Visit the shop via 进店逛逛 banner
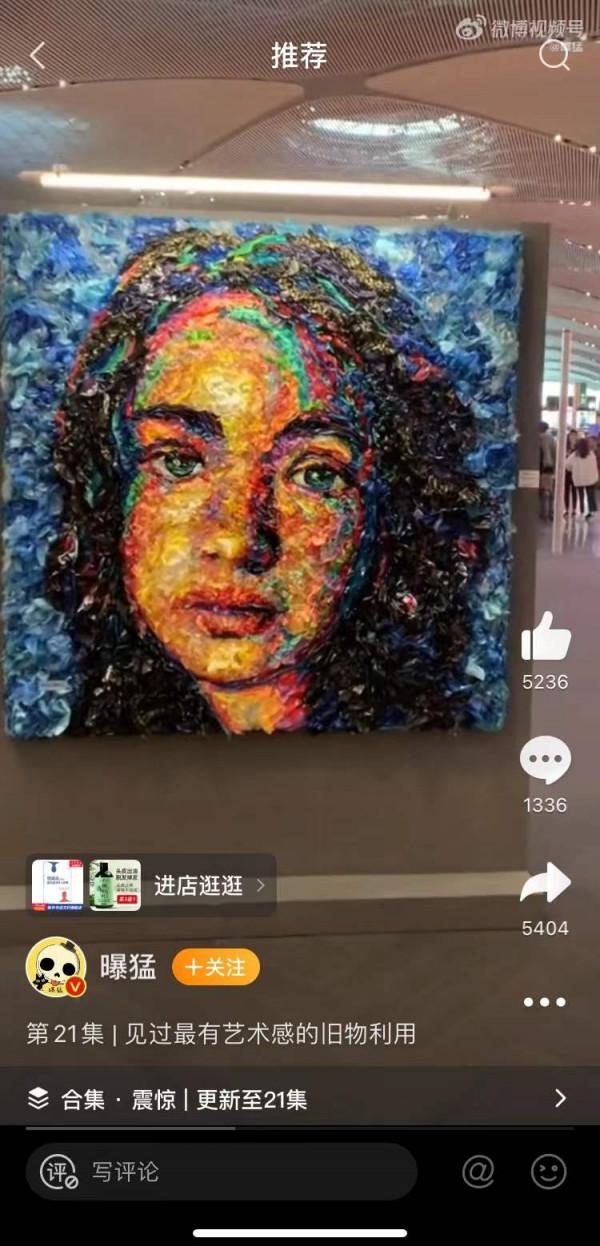Image resolution: width=600 pixels, height=1246 pixels. point(151,885)
